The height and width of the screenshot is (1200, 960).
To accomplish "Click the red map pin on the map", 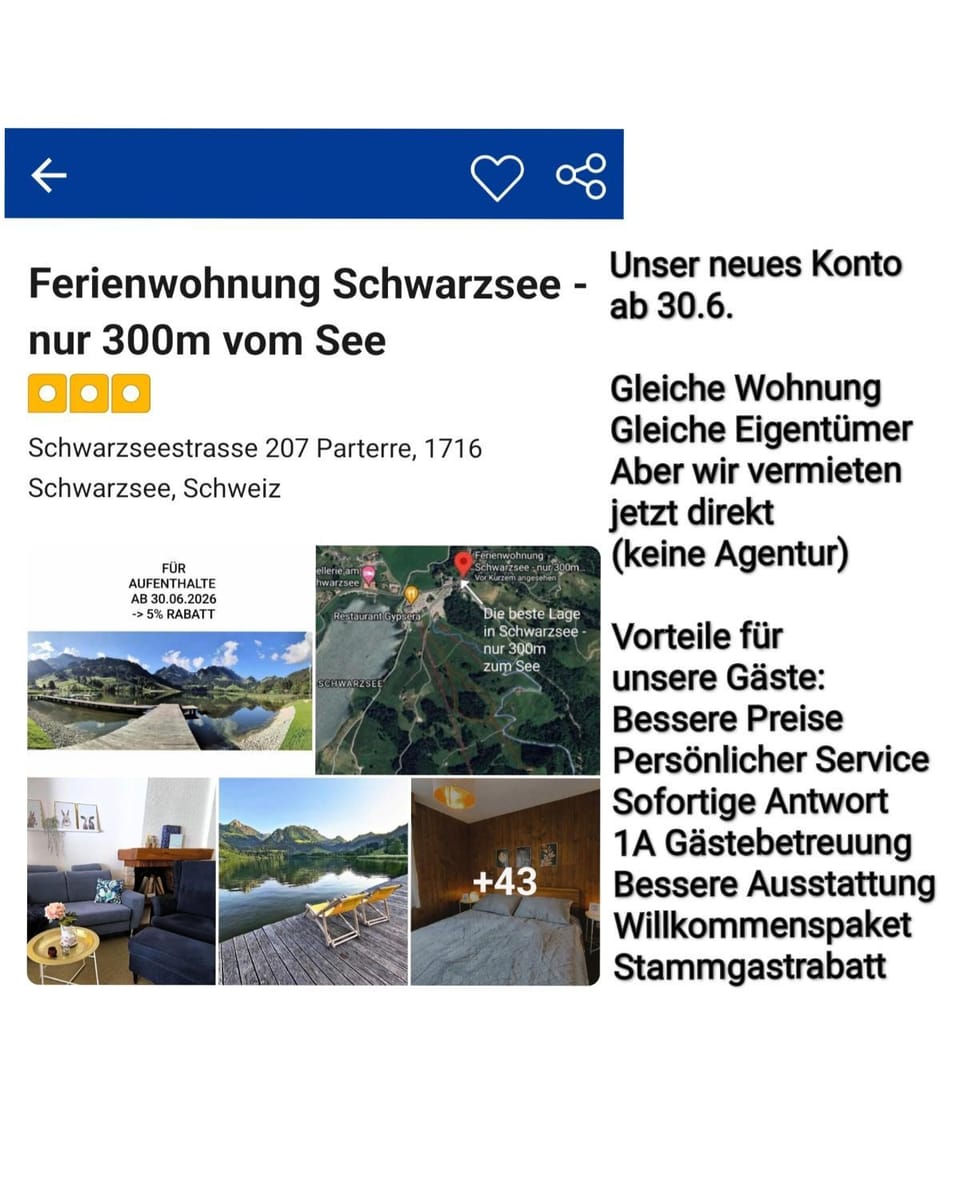I will pos(463,564).
